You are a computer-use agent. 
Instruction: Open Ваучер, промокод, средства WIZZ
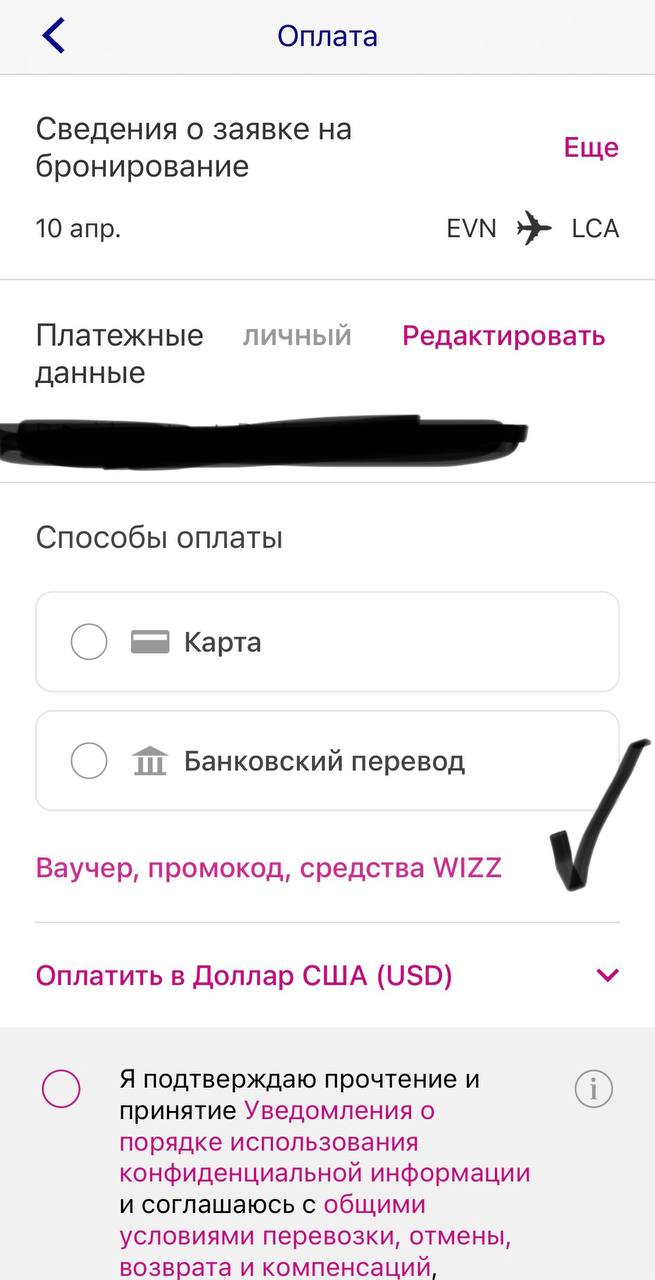[268, 868]
